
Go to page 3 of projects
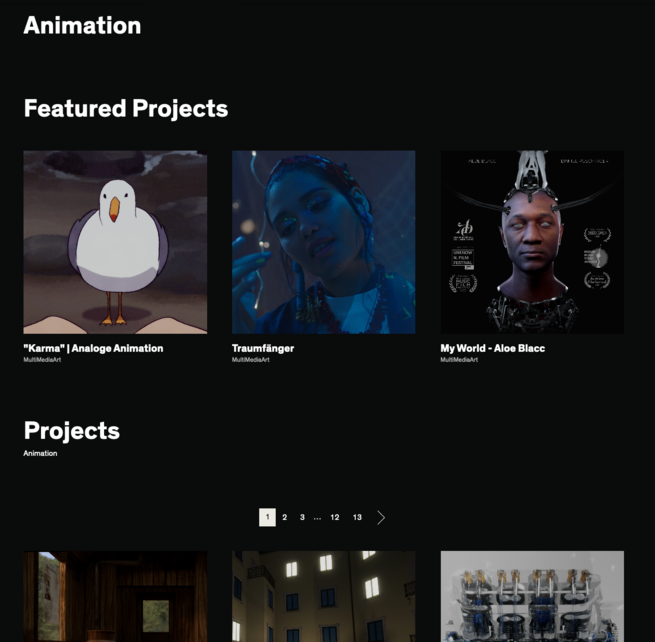(x=302, y=517)
